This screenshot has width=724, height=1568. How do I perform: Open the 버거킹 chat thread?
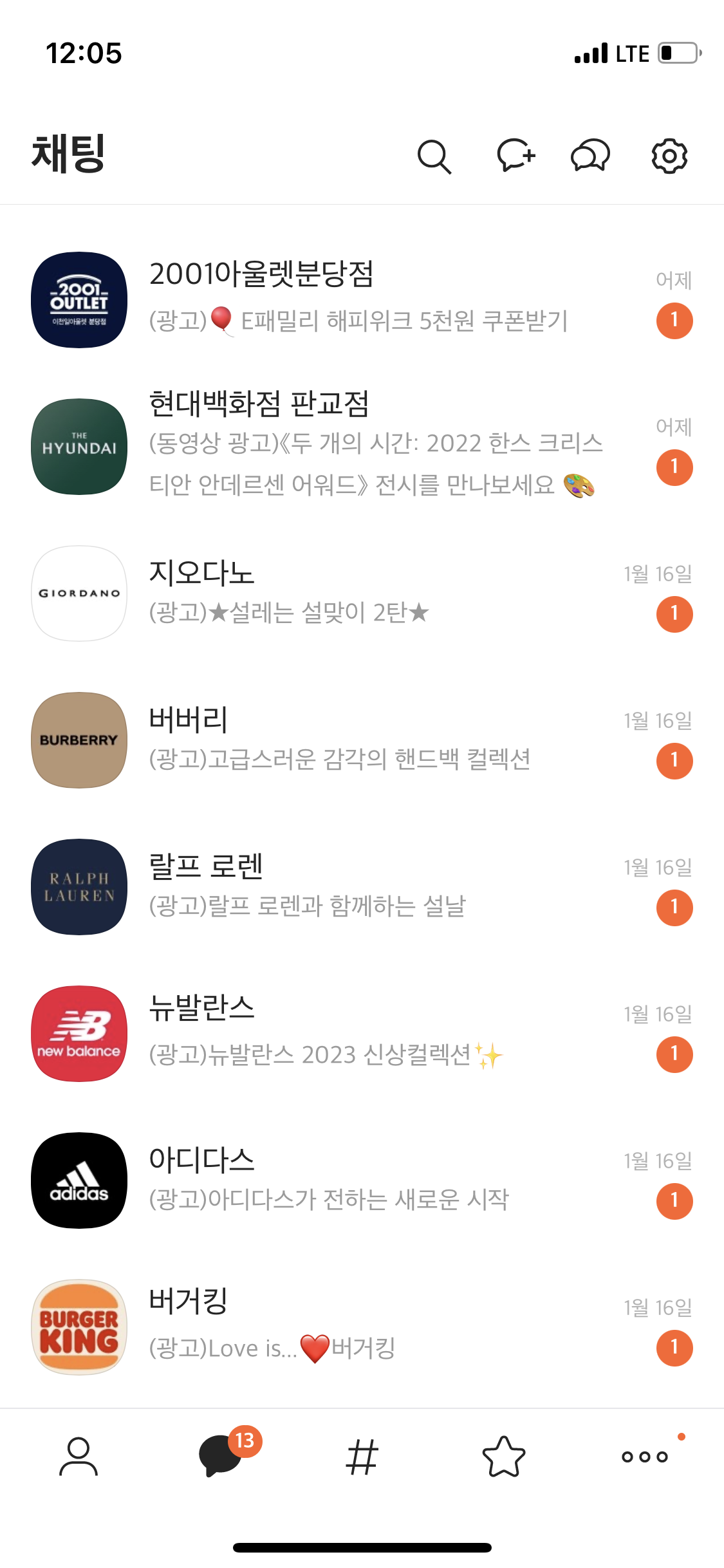point(362,1327)
